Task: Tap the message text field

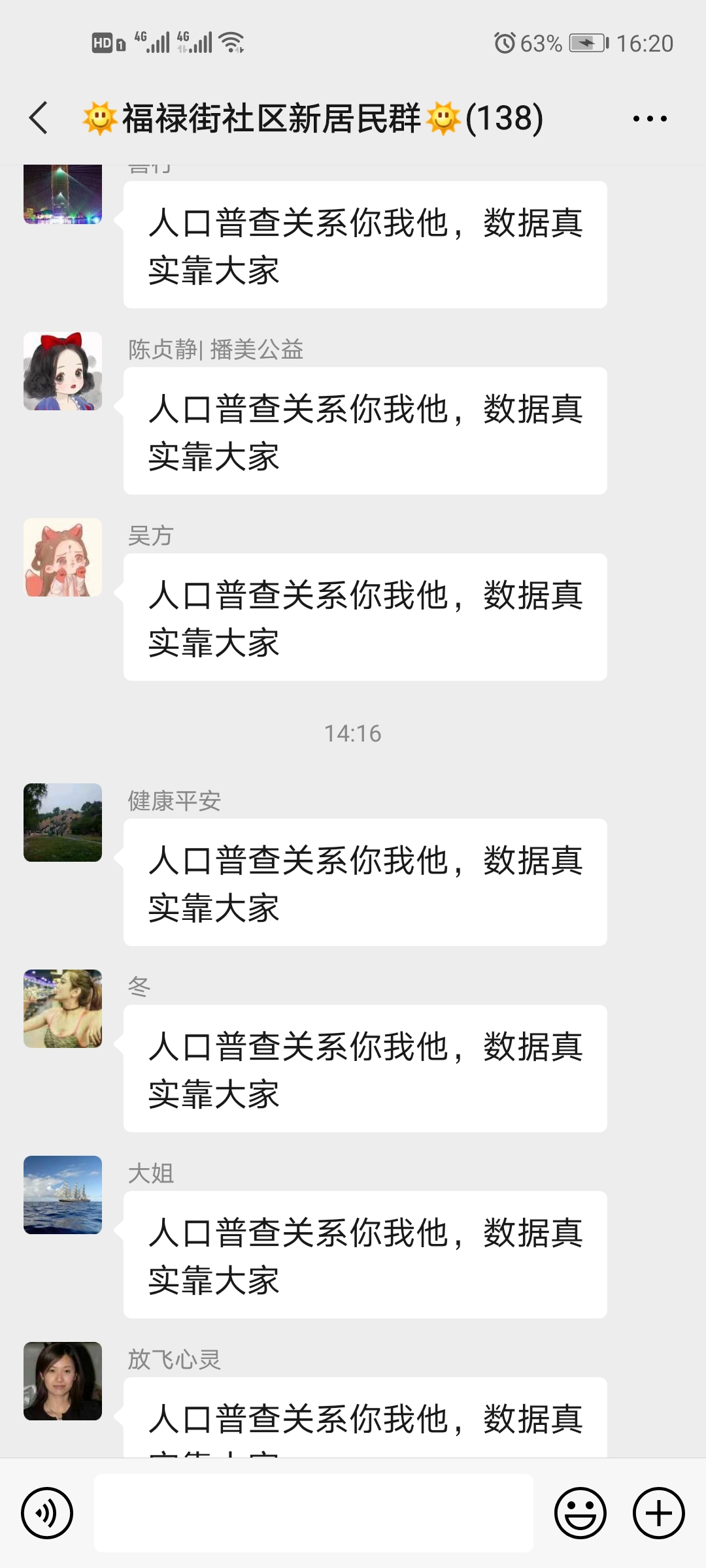Action: [x=314, y=1513]
